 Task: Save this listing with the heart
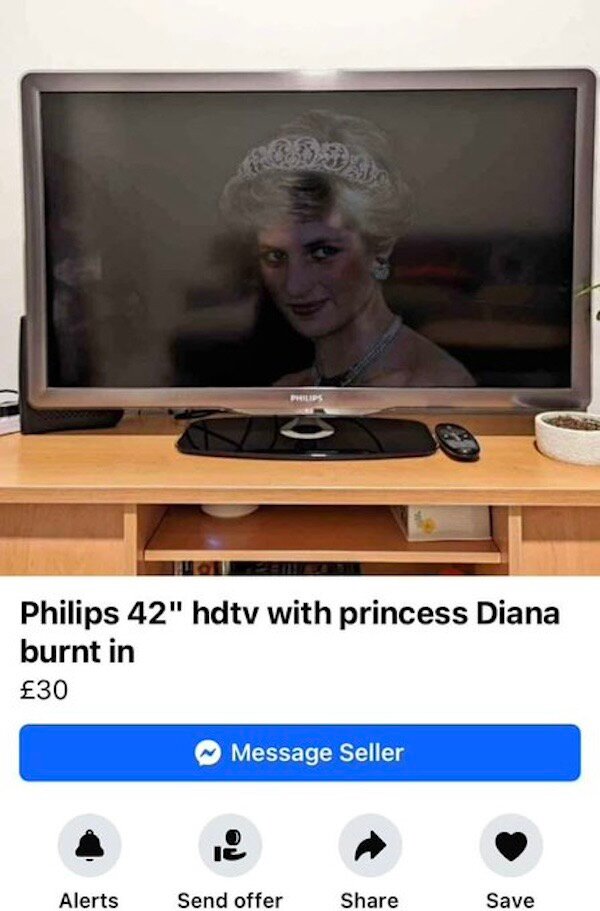coord(511,845)
